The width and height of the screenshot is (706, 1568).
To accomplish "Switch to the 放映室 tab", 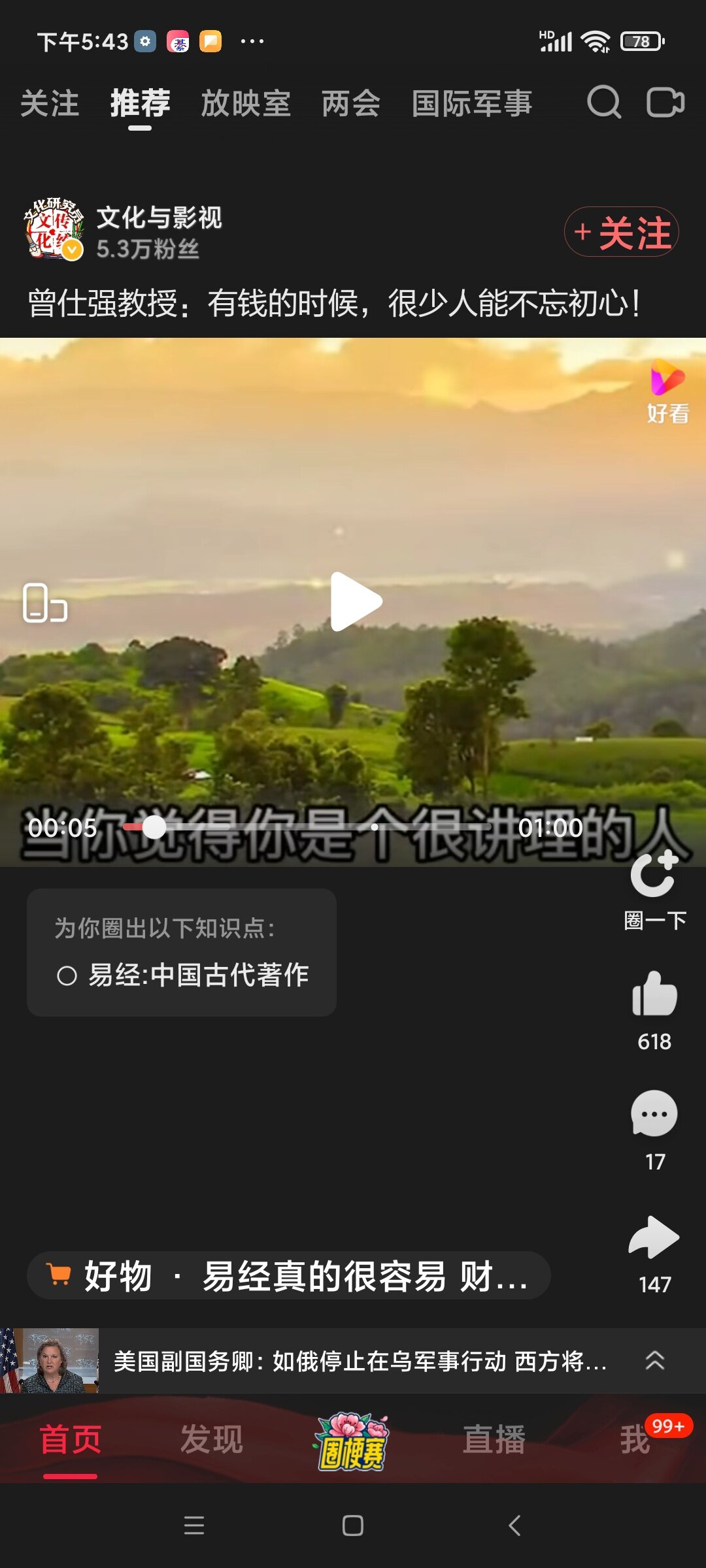I will pos(245,104).
